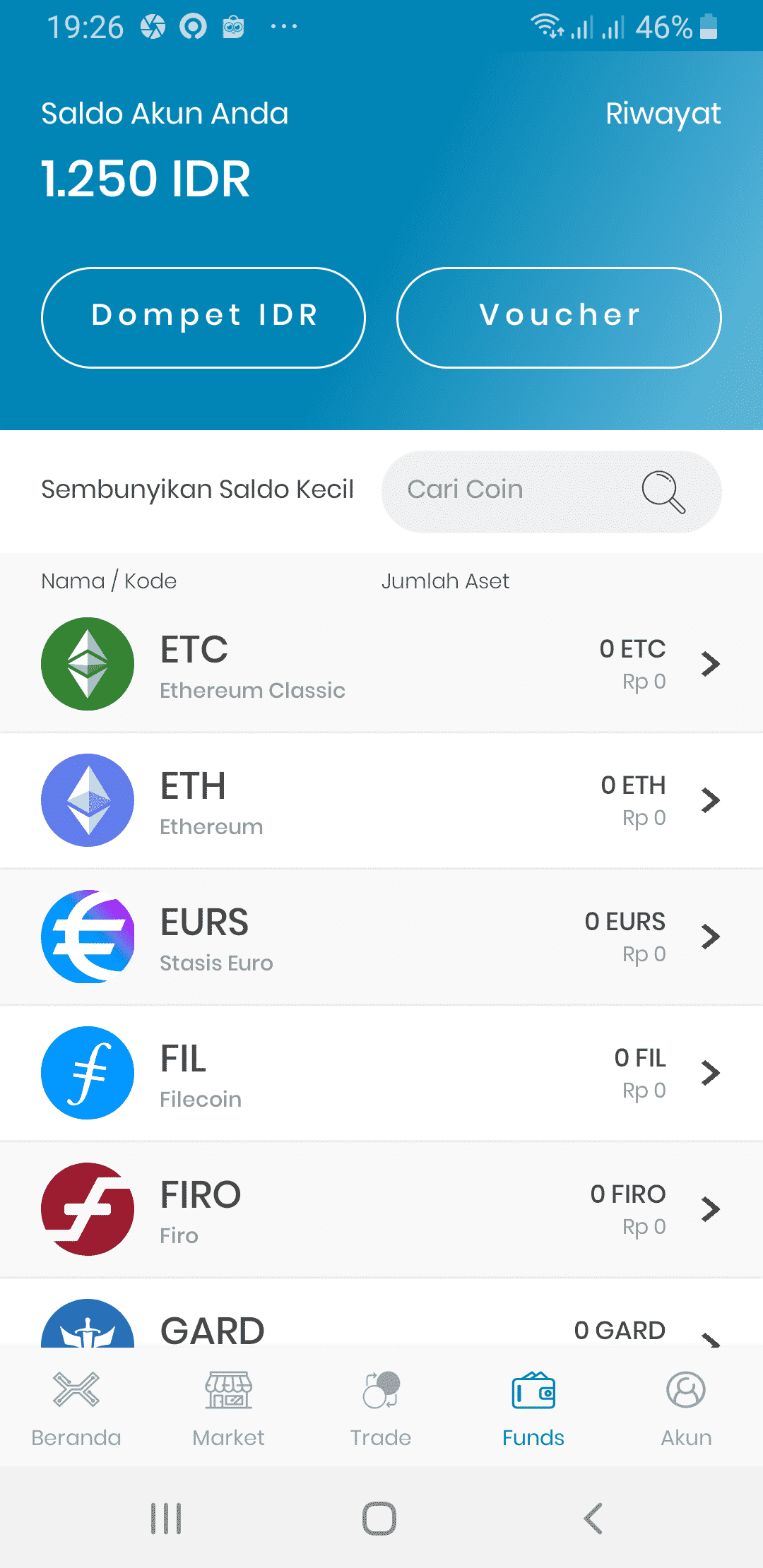763x1568 pixels.
Task: Open the ETH Ethereum asset row
Action: (x=381, y=800)
